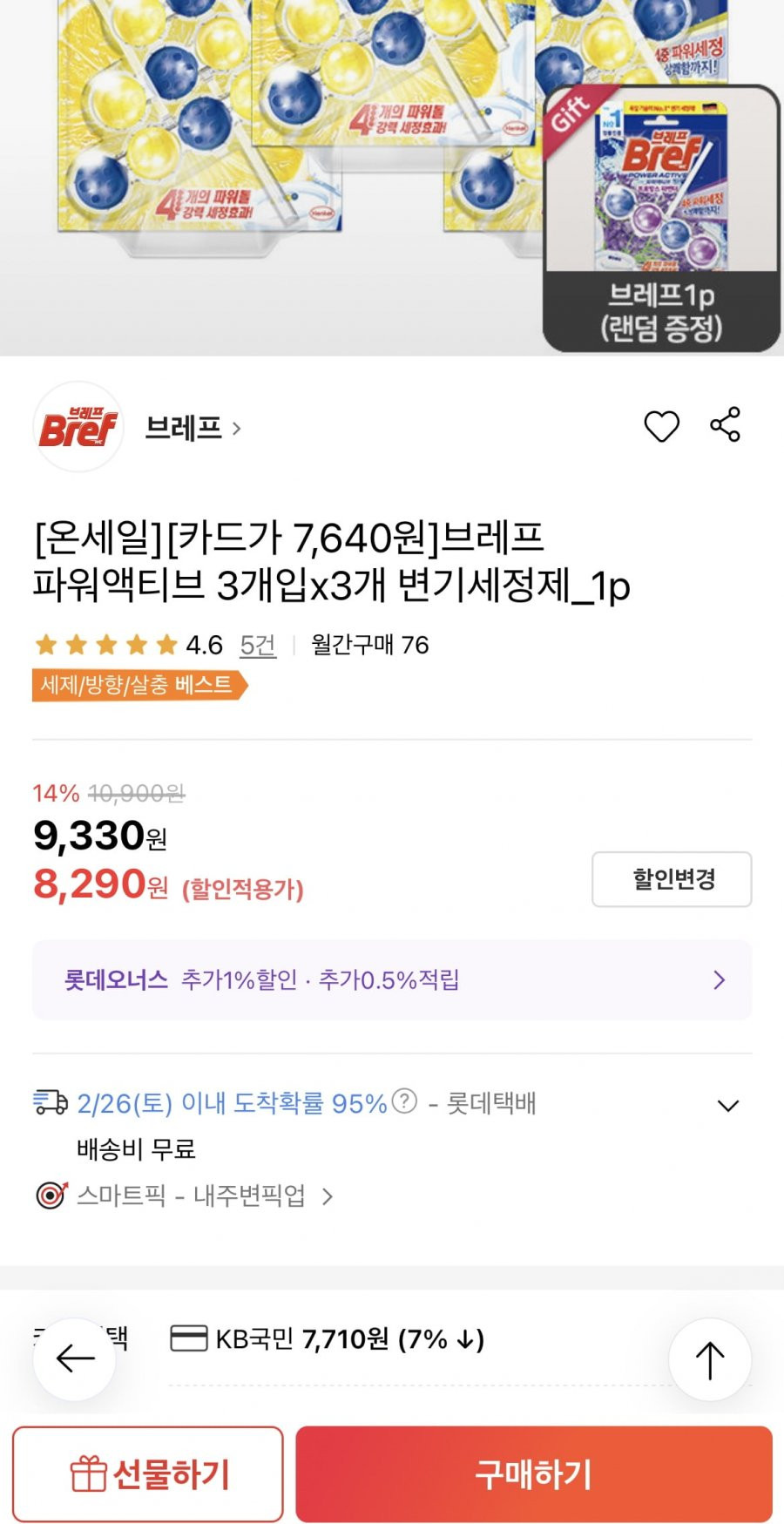Open the delivery probability help icon
The height and width of the screenshot is (1524, 784).
404,1101
